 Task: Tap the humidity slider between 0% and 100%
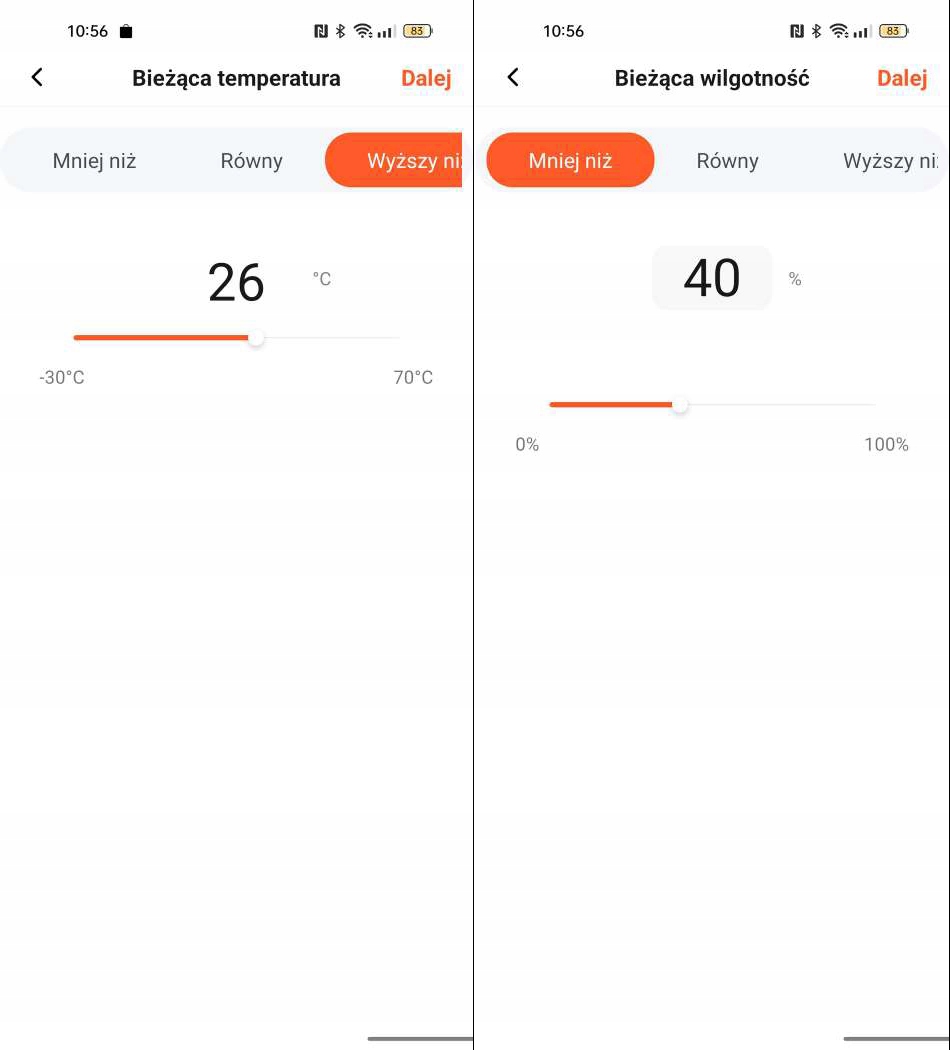click(x=712, y=405)
